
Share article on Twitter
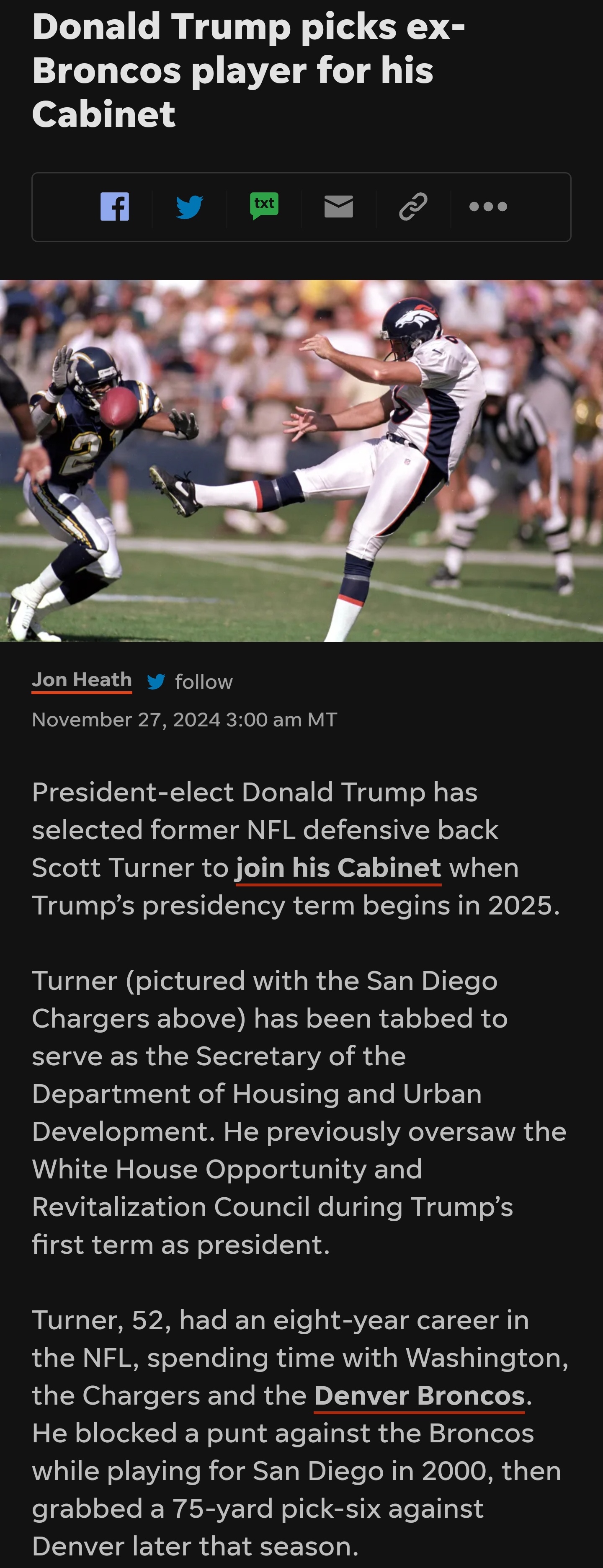[x=189, y=207]
